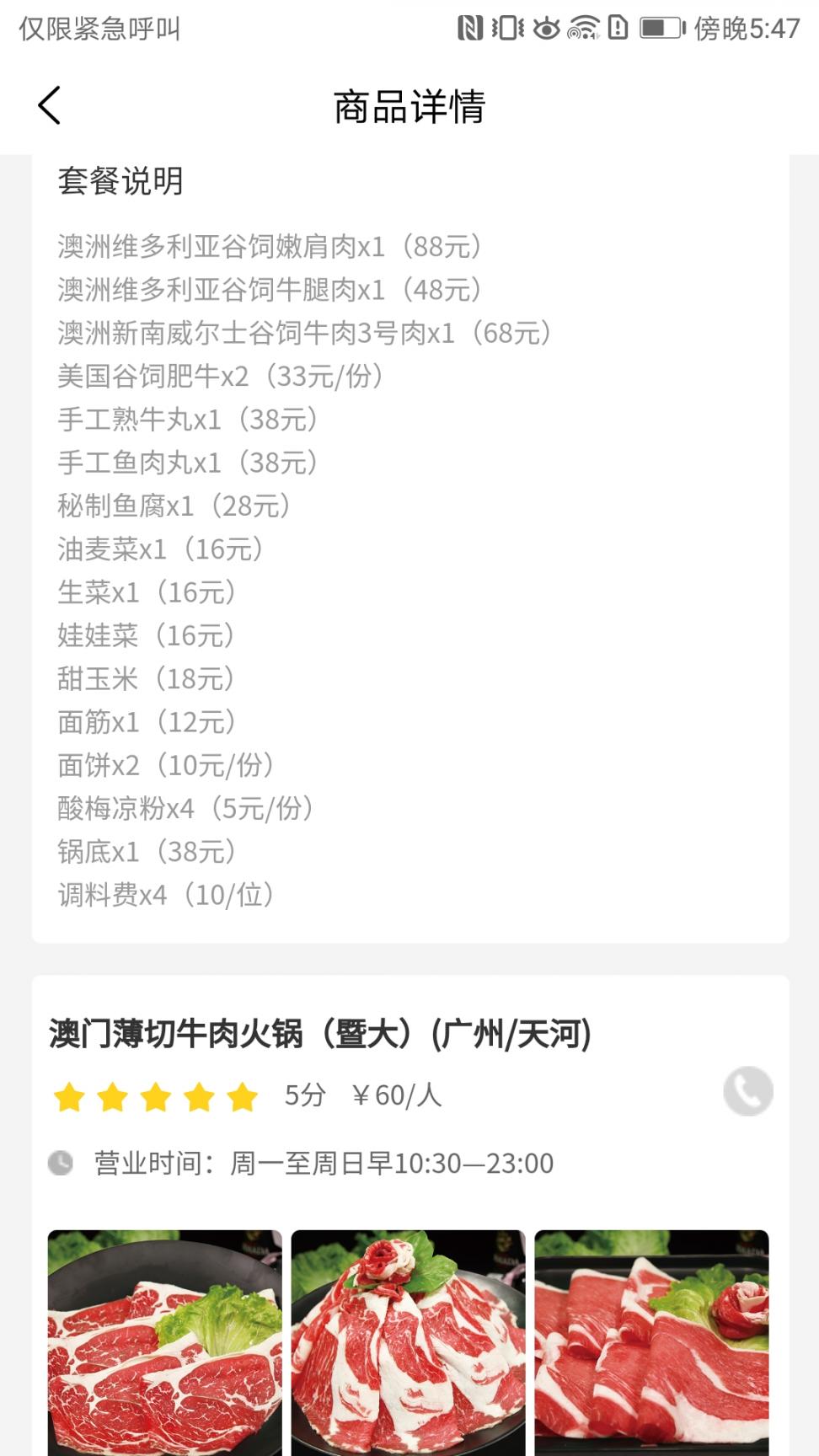Go back from the 商品详情 page
The image size is (819, 1456).
[50, 106]
